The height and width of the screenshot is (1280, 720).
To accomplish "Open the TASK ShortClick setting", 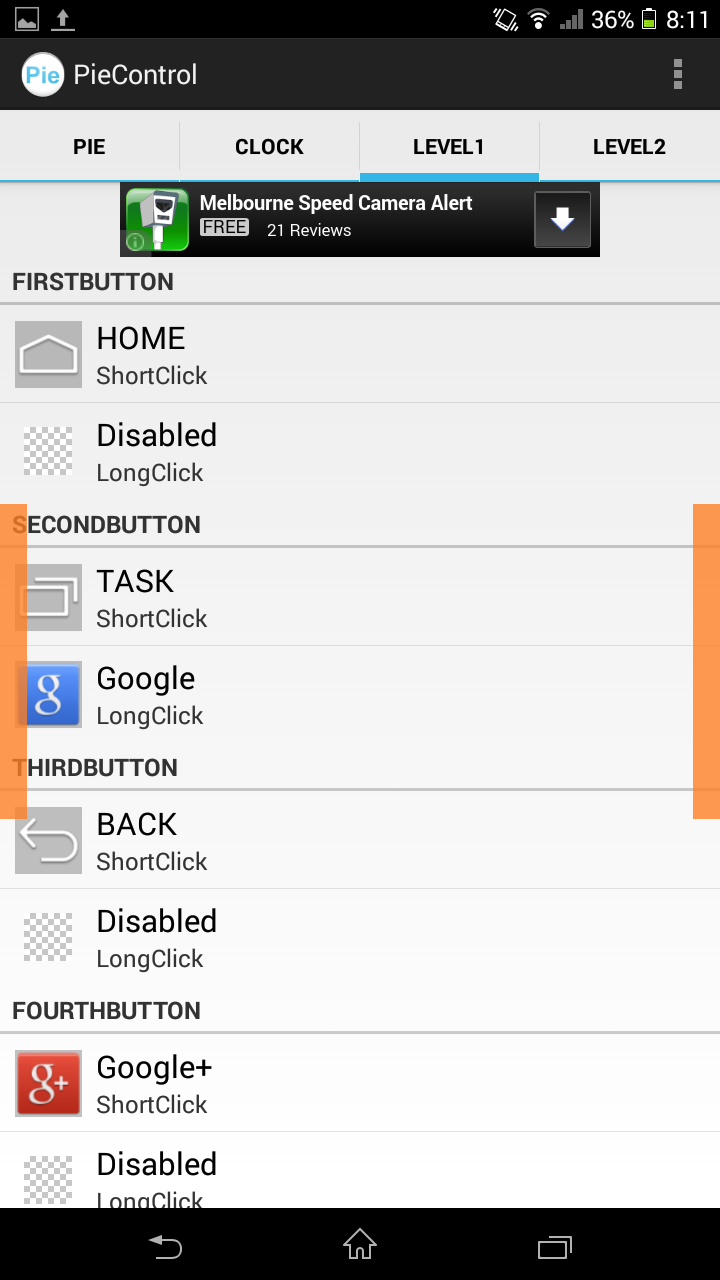I will tap(360, 598).
